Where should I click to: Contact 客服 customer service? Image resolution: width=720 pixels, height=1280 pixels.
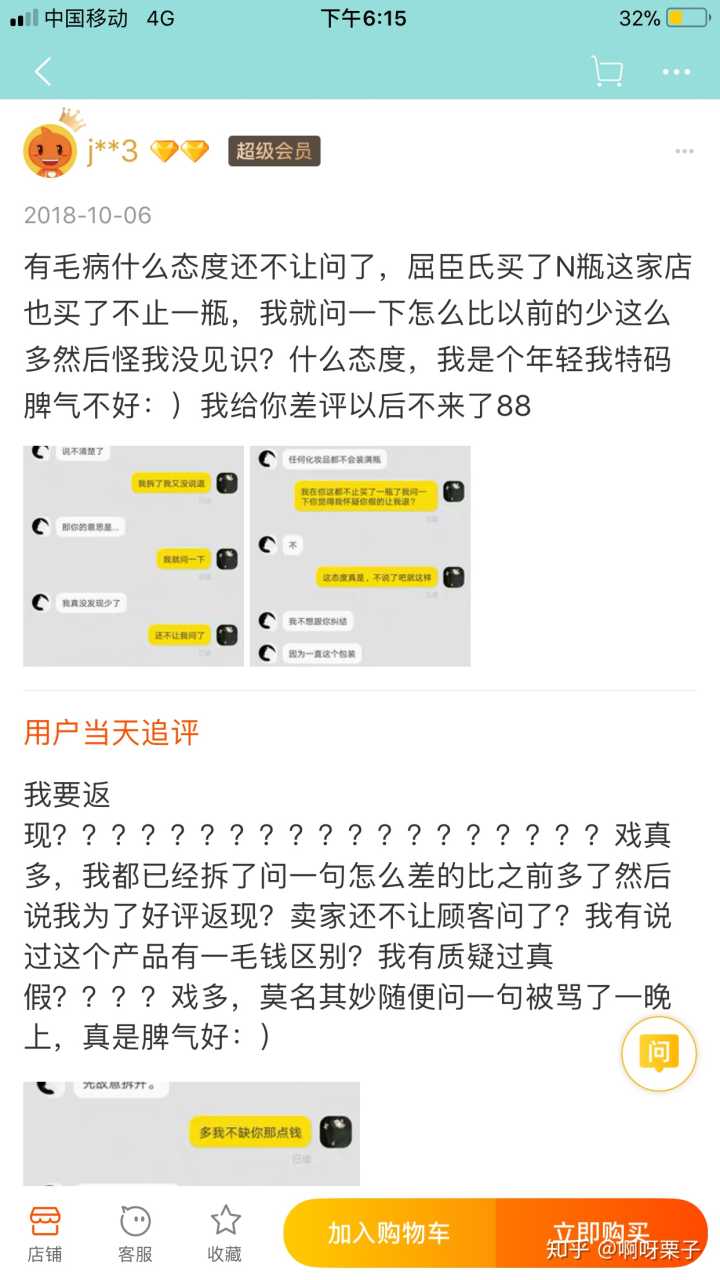[135, 1232]
